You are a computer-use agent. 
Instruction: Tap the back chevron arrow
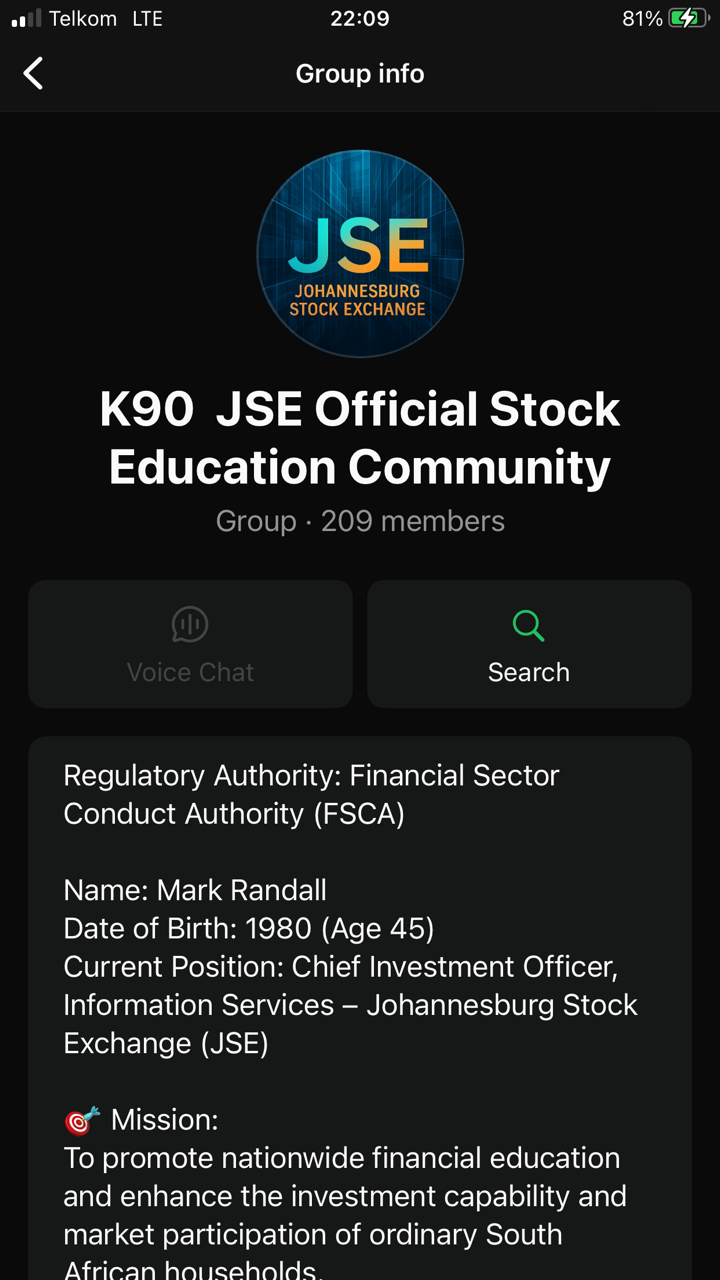pos(33,73)
